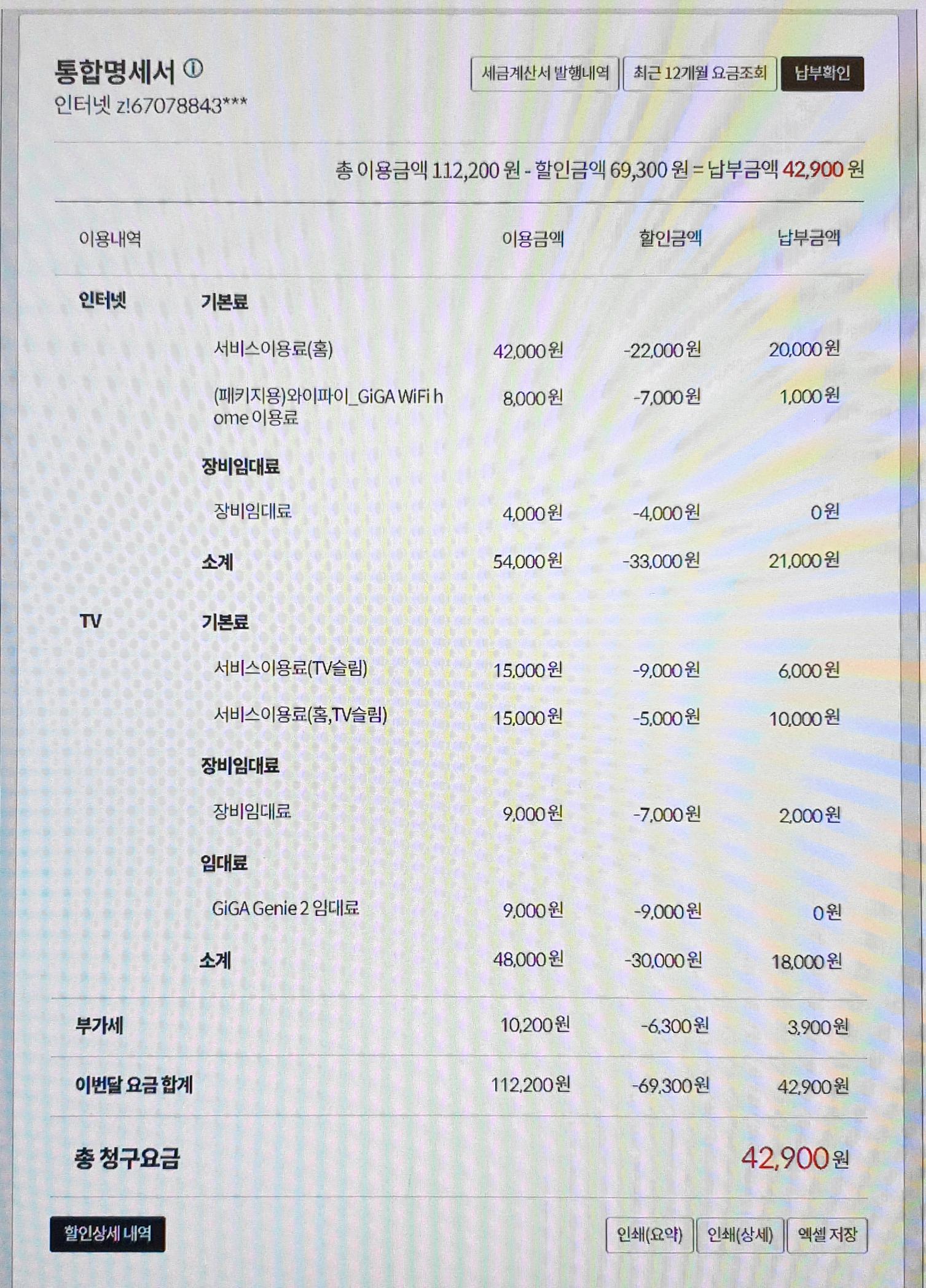
Task: Open 세금계산서 발행내역
Action: tap(544, 74)
